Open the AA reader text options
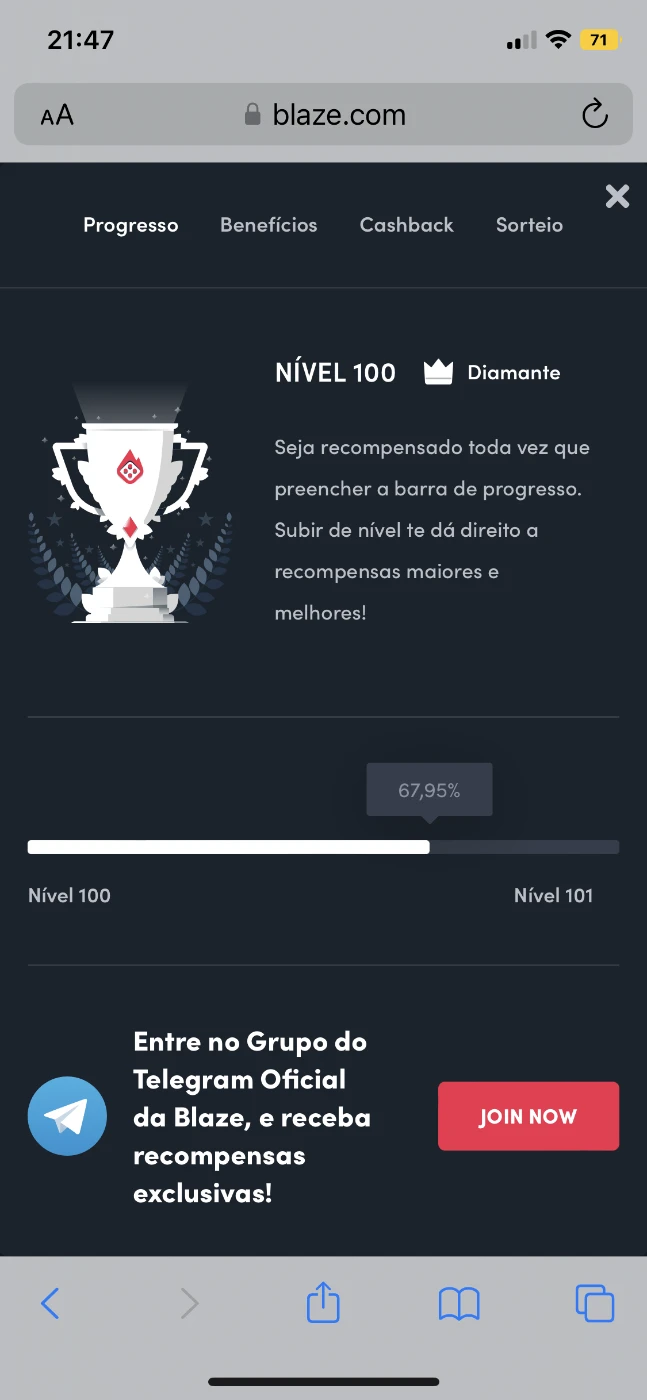The width and height of the screenshot is (647, 1400). click(57, 115)
